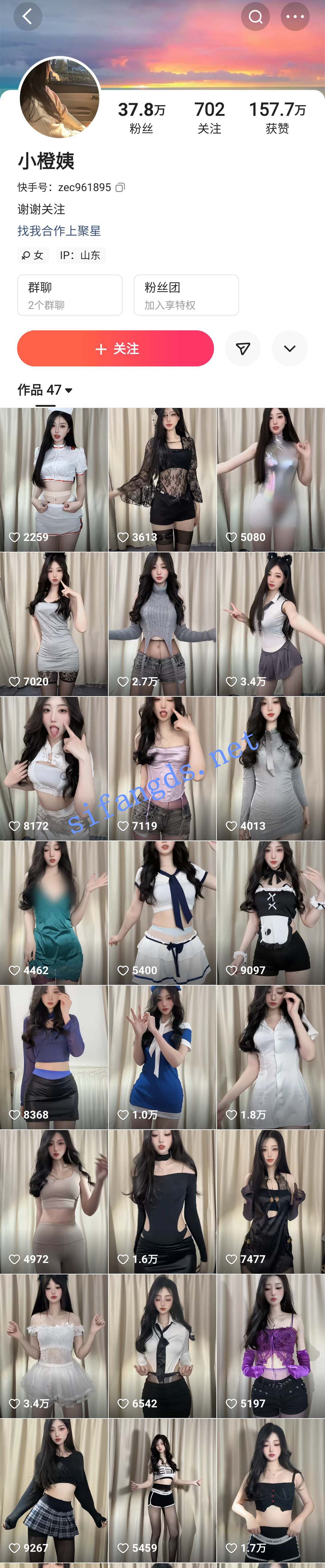Open the 群聊 2个群聊 card

[x=70, y=295]
